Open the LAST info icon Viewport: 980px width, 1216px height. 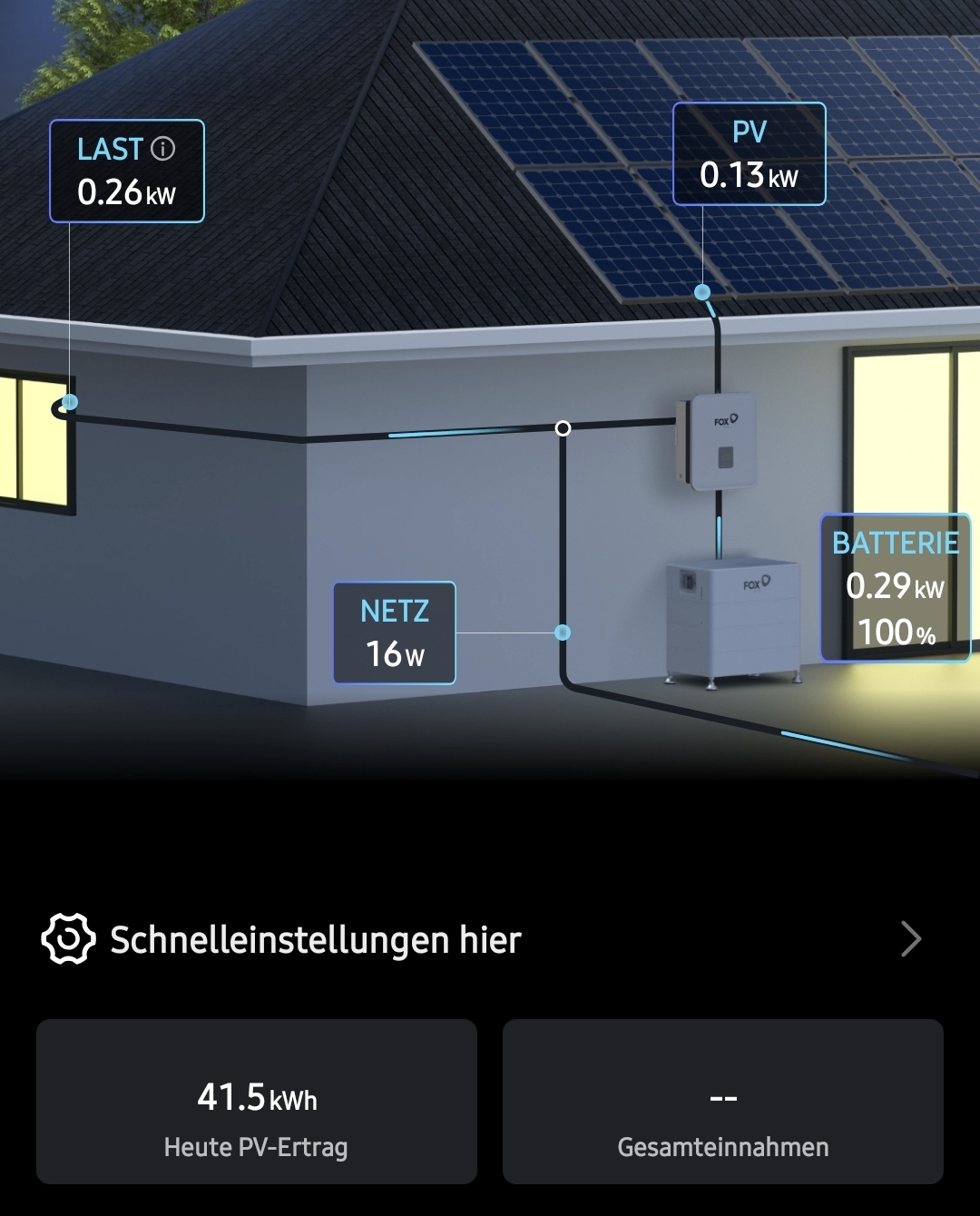point(163,148)
